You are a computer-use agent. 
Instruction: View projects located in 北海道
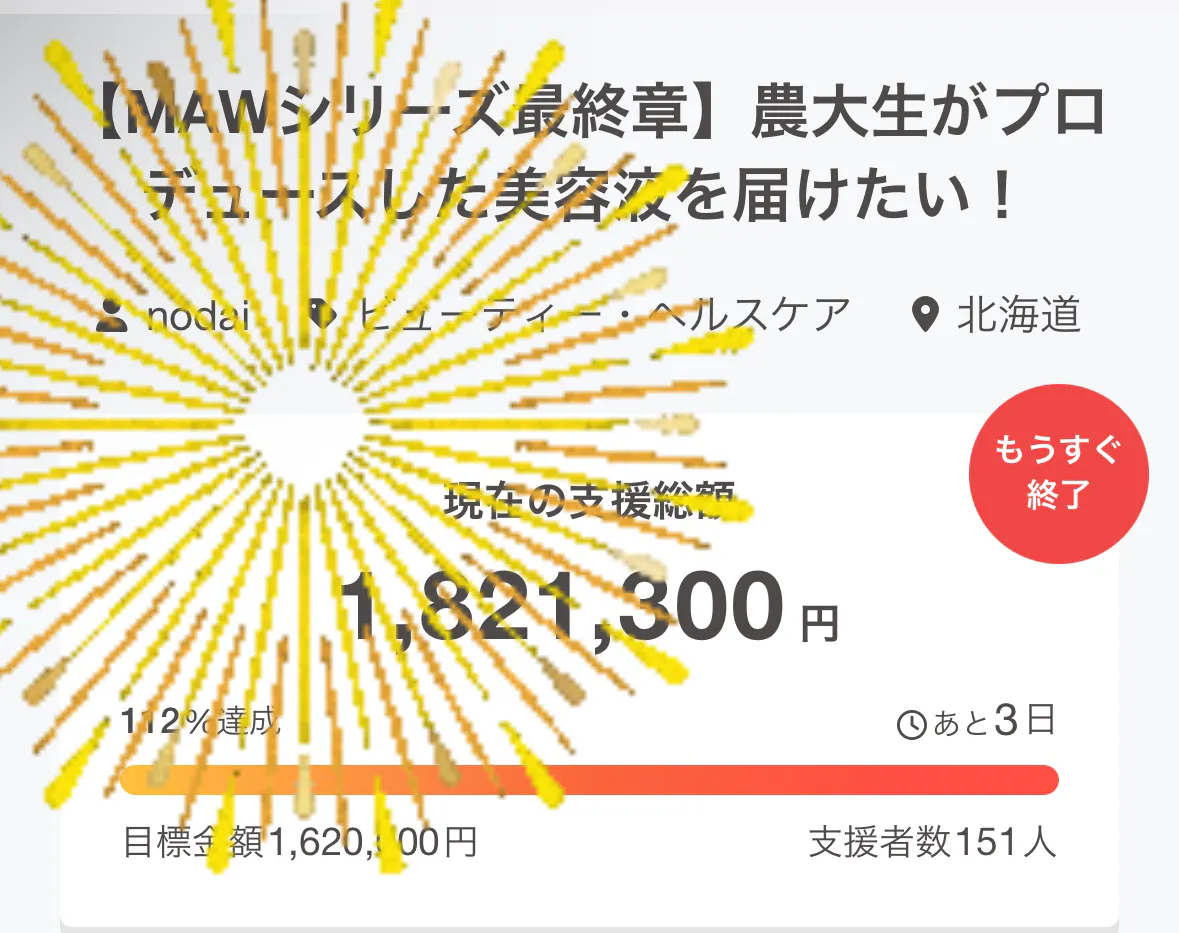(1016, 316)
